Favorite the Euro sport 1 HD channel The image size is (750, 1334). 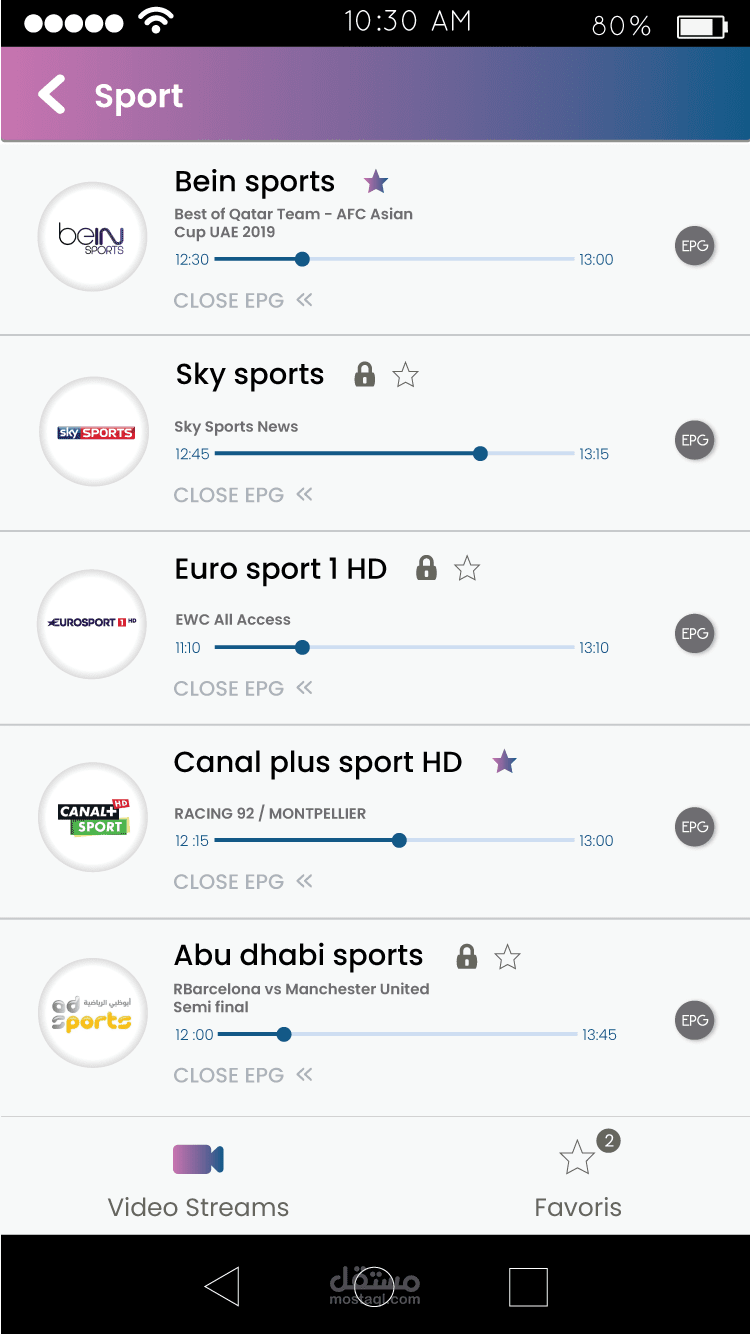[467, 569]
